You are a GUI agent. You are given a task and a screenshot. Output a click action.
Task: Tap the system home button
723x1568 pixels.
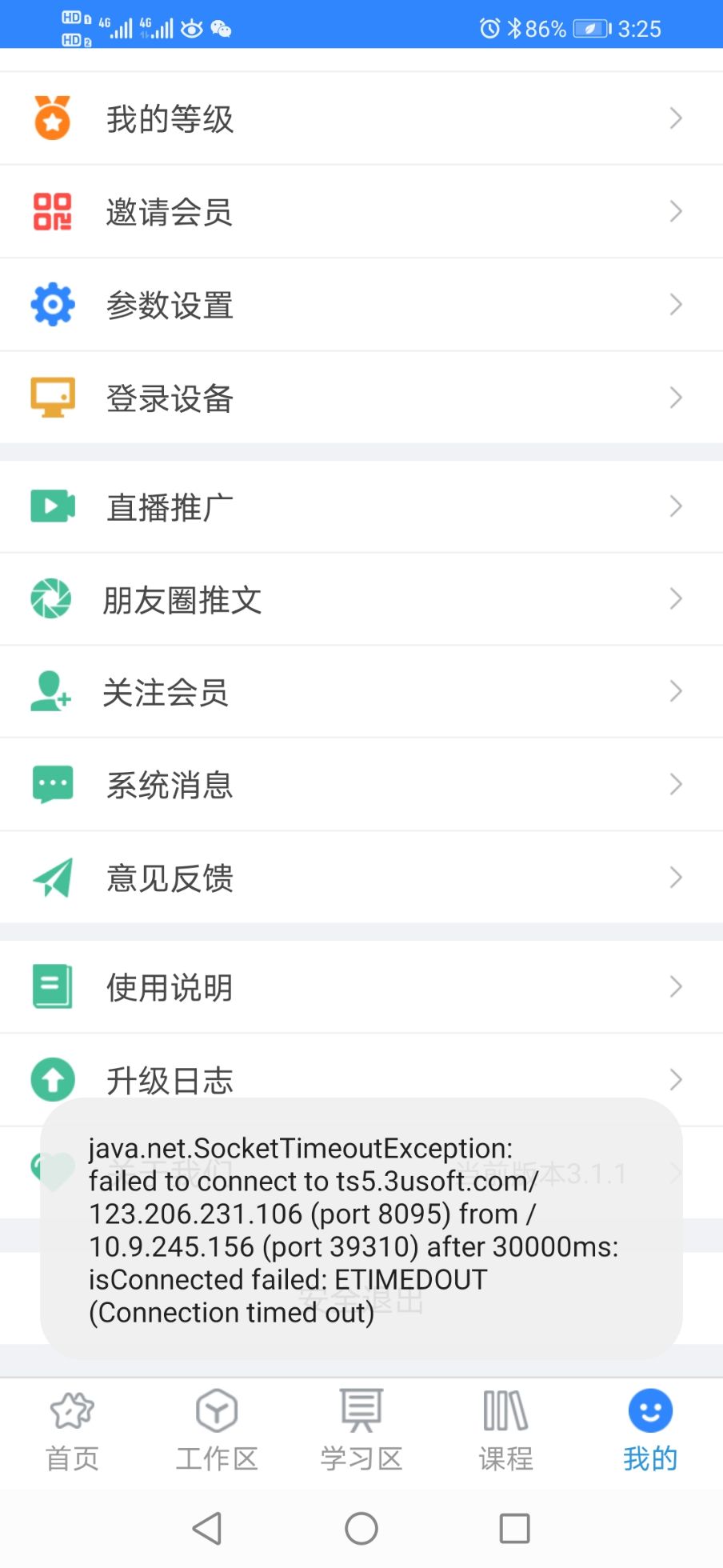(361, 1528)
